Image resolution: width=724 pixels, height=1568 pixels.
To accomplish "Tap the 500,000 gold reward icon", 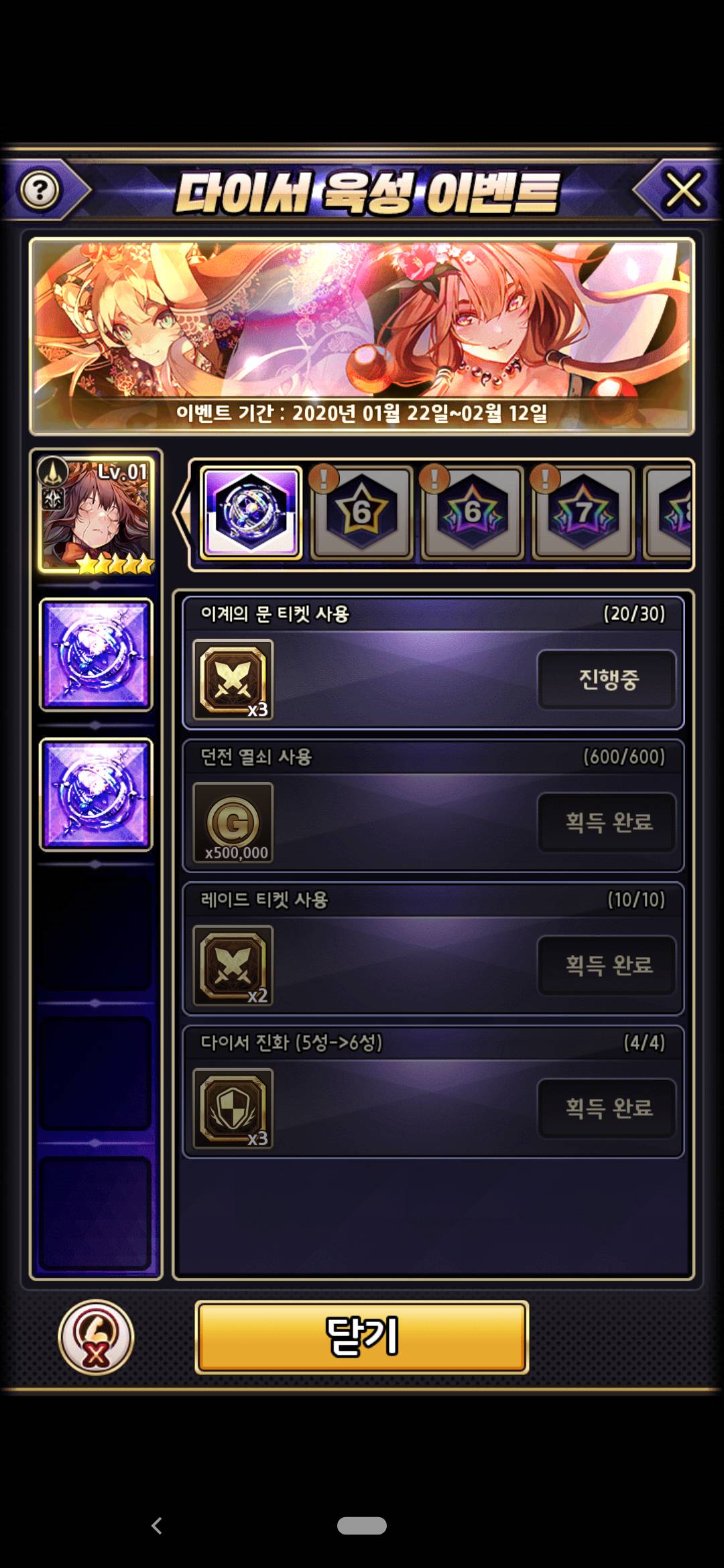I will (233, 823).
